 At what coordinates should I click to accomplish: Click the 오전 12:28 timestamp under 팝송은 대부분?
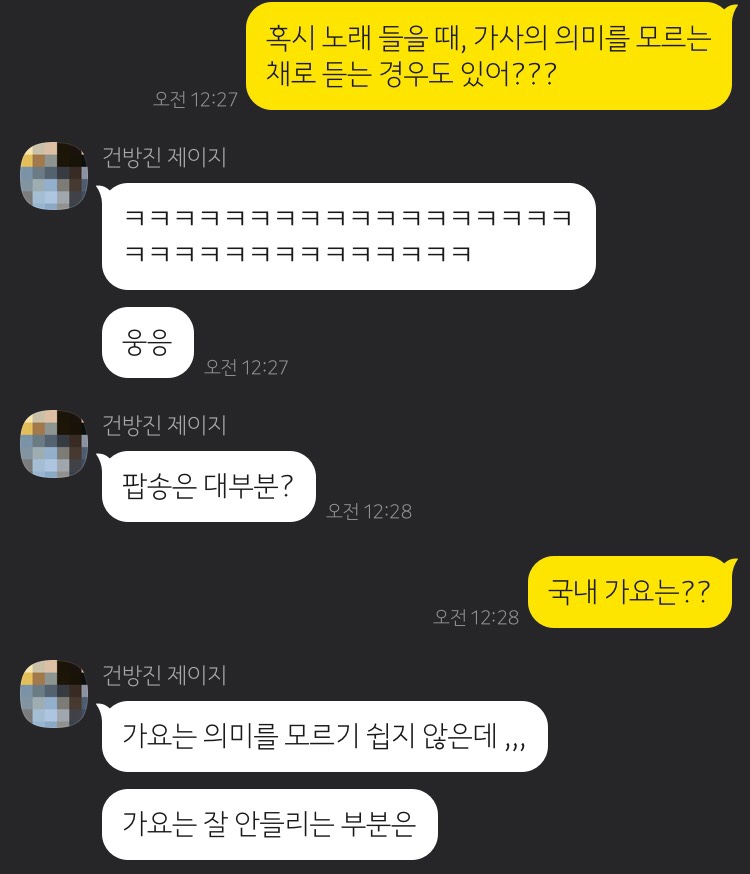(369, 511)
